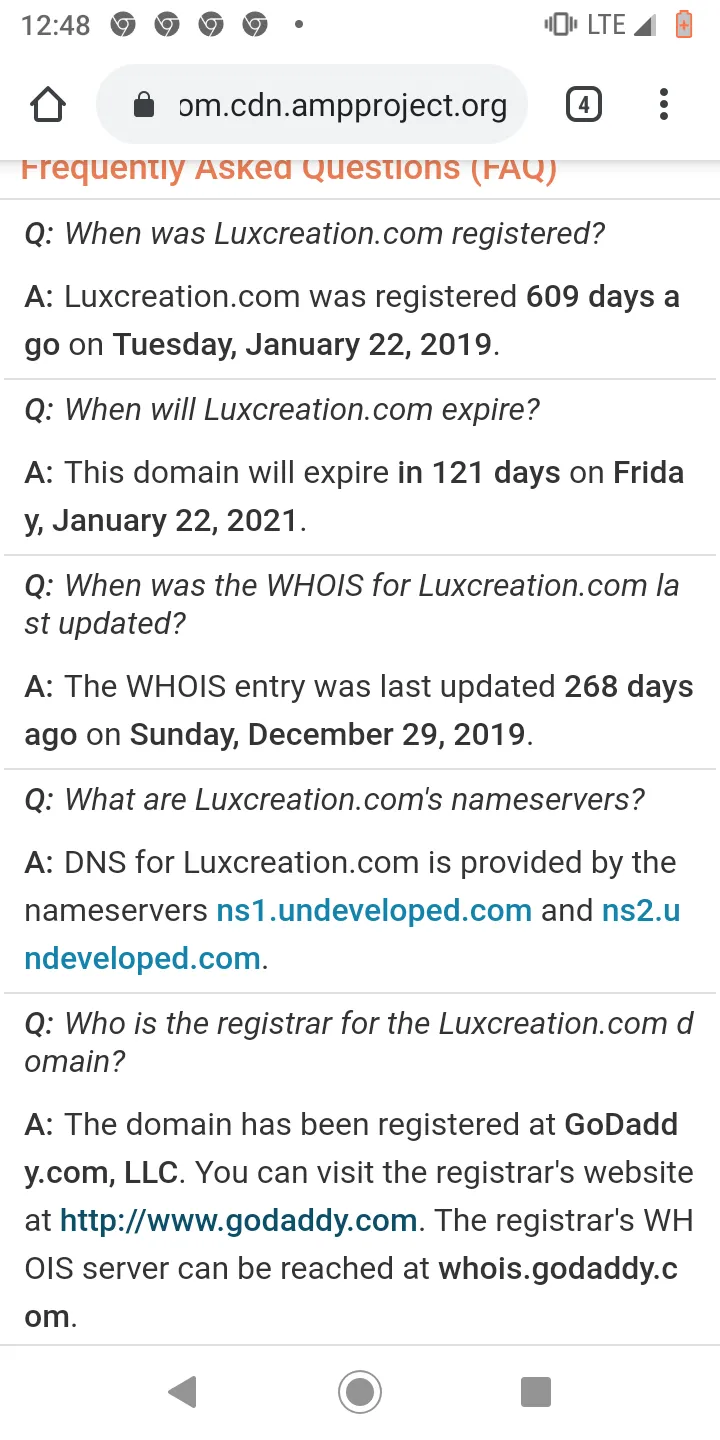Open Chrome's three-dot overflow menu
Viewport: 720px width, 1440px height.
[x=663, y=105]
